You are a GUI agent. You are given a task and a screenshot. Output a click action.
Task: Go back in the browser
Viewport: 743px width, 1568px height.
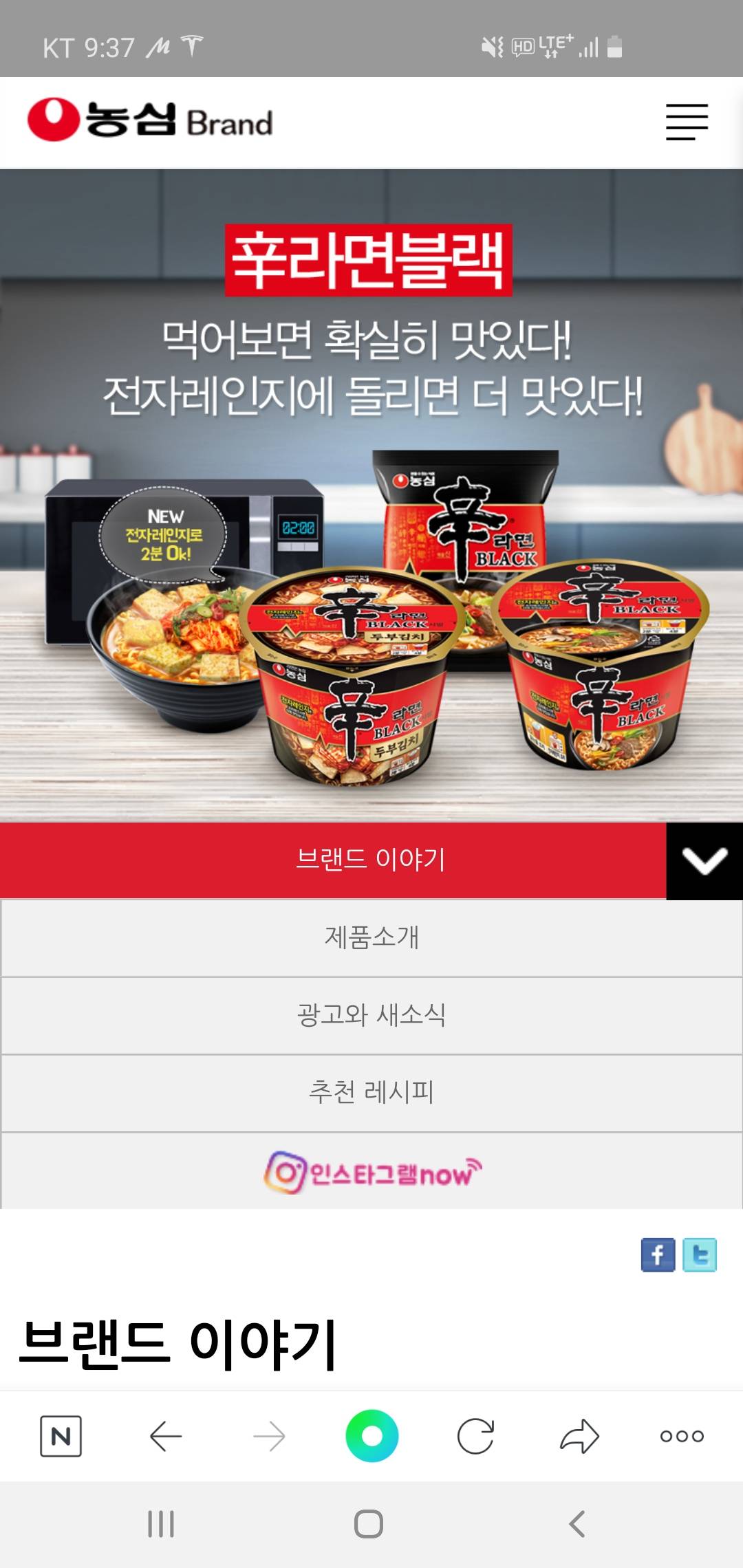point(165,1436)
